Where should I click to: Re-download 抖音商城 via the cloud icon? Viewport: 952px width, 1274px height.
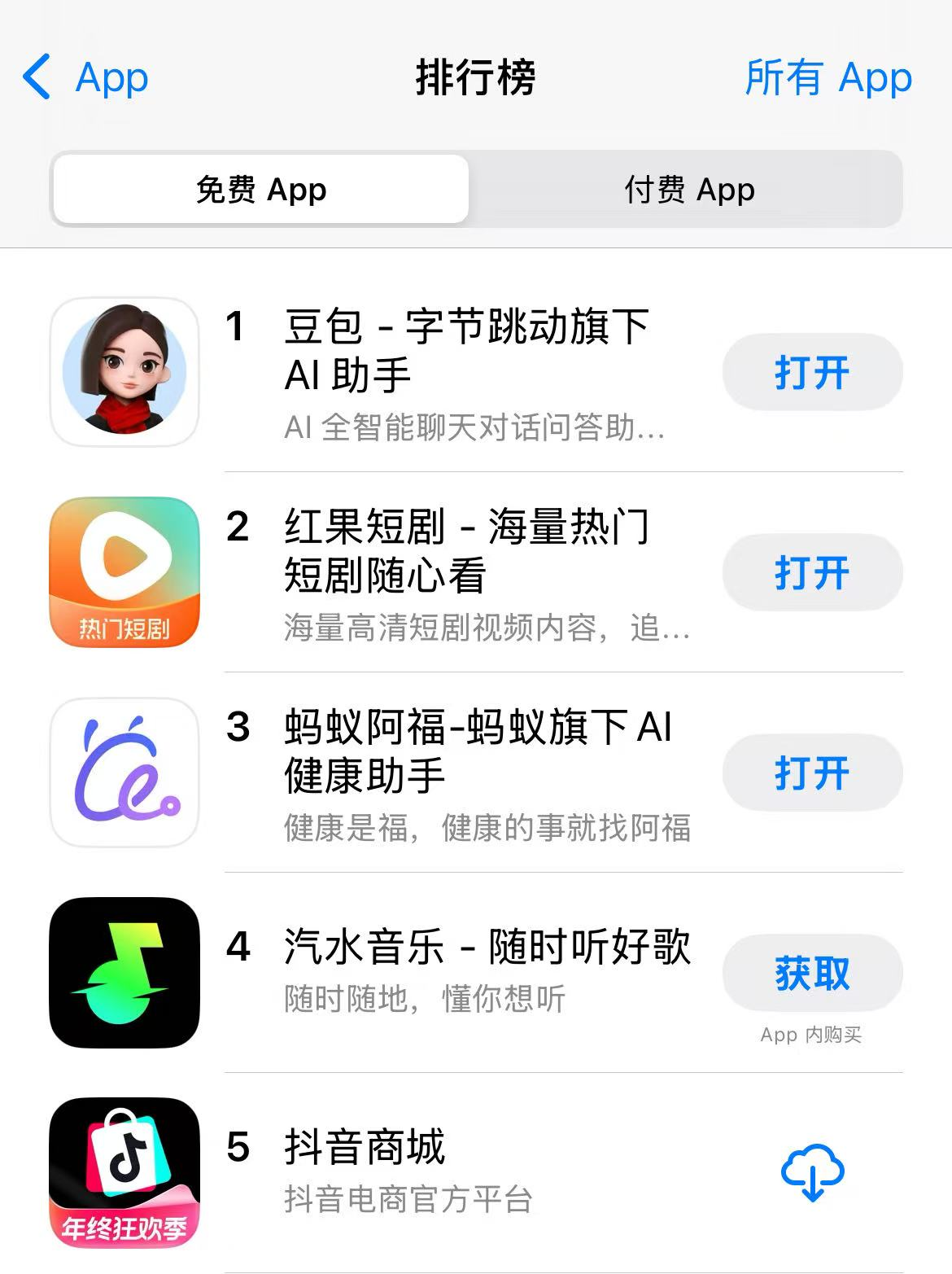click(812, 1172)
